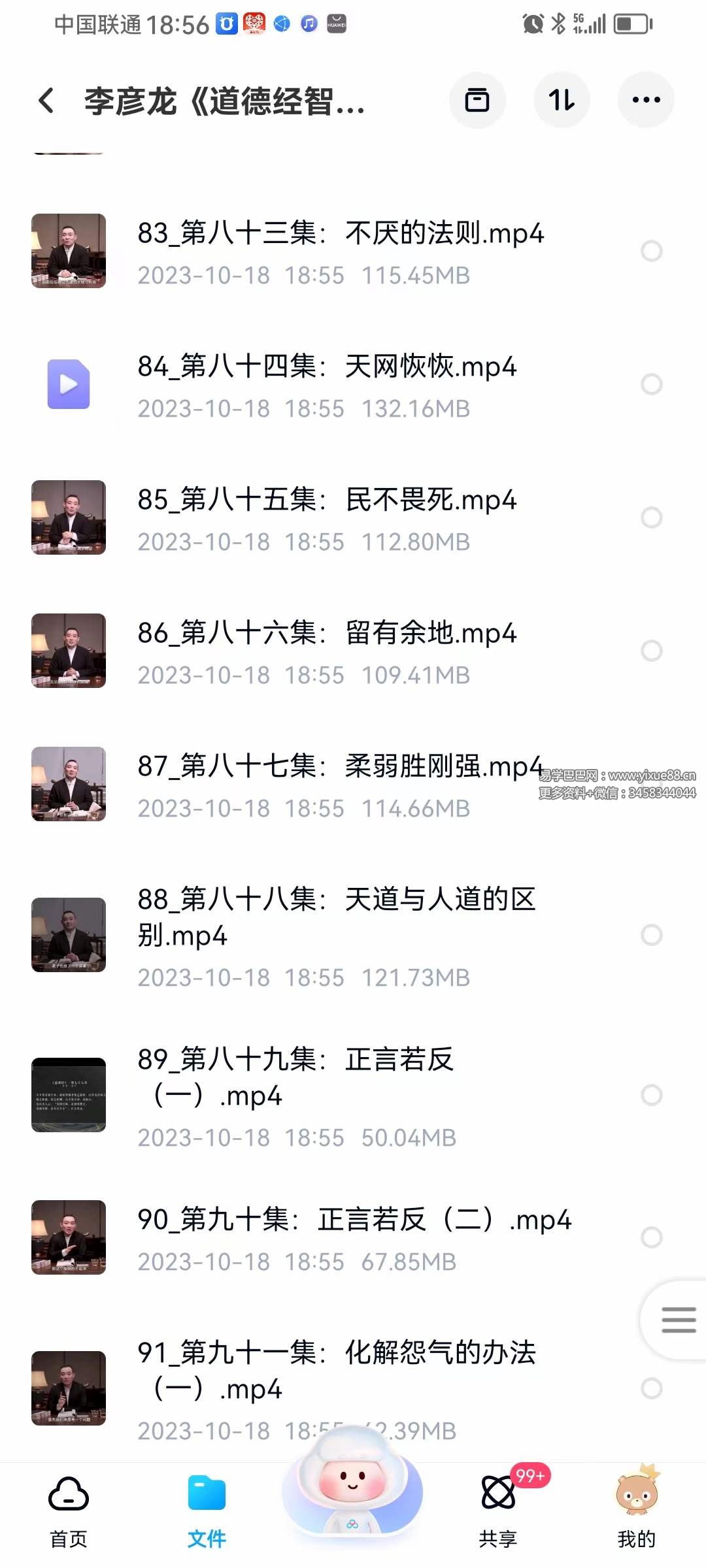Open 85_第八十五集：民不畏死.mp4

pos(327,500)
